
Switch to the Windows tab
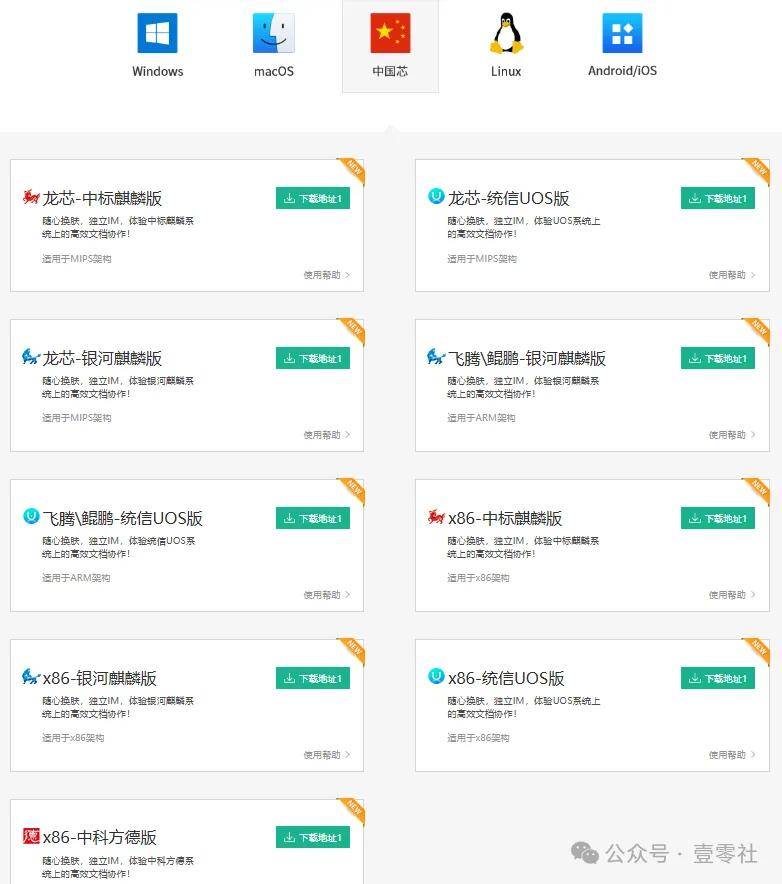tap(156, 46)
